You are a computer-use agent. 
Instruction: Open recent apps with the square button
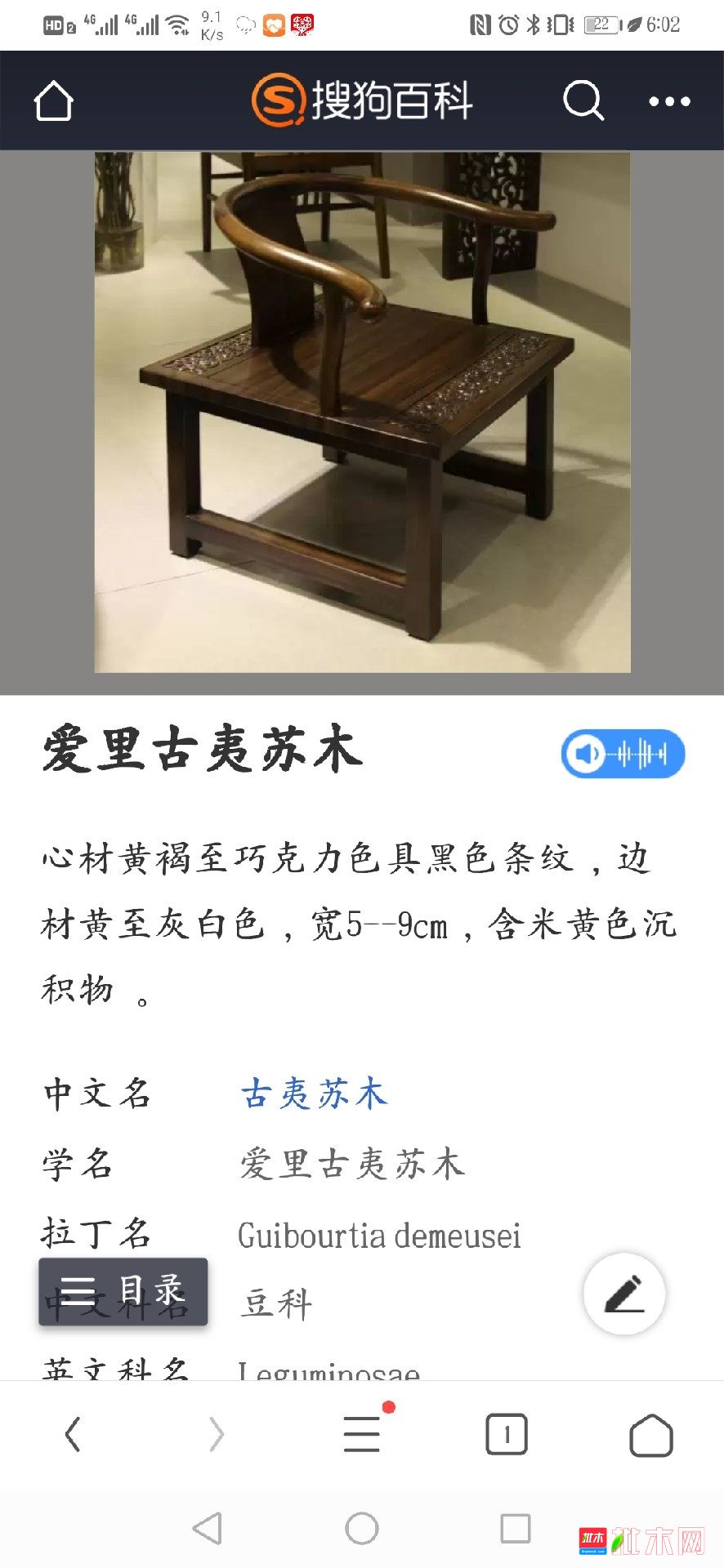516,1528
